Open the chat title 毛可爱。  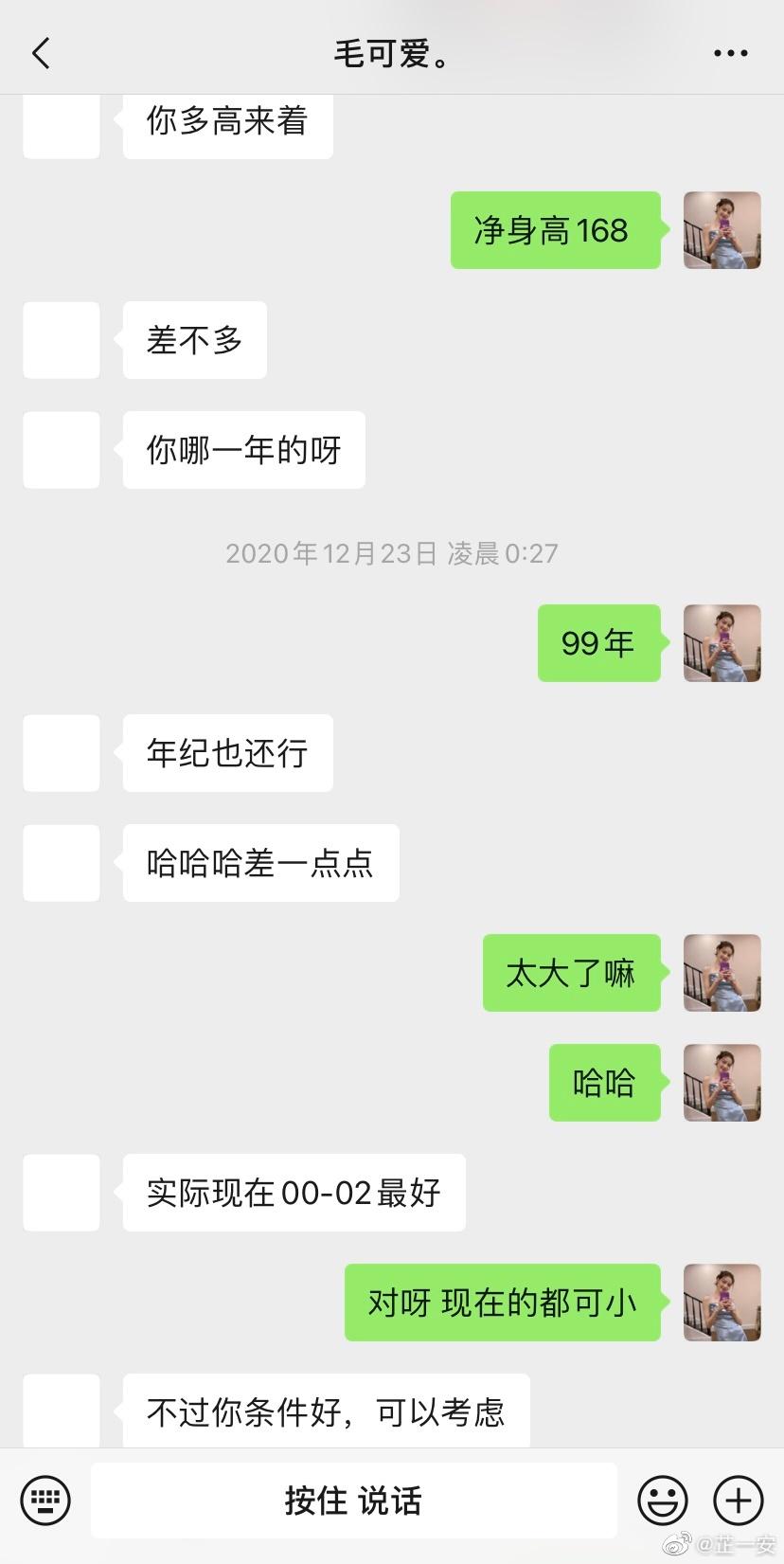(x=391, y=52)
